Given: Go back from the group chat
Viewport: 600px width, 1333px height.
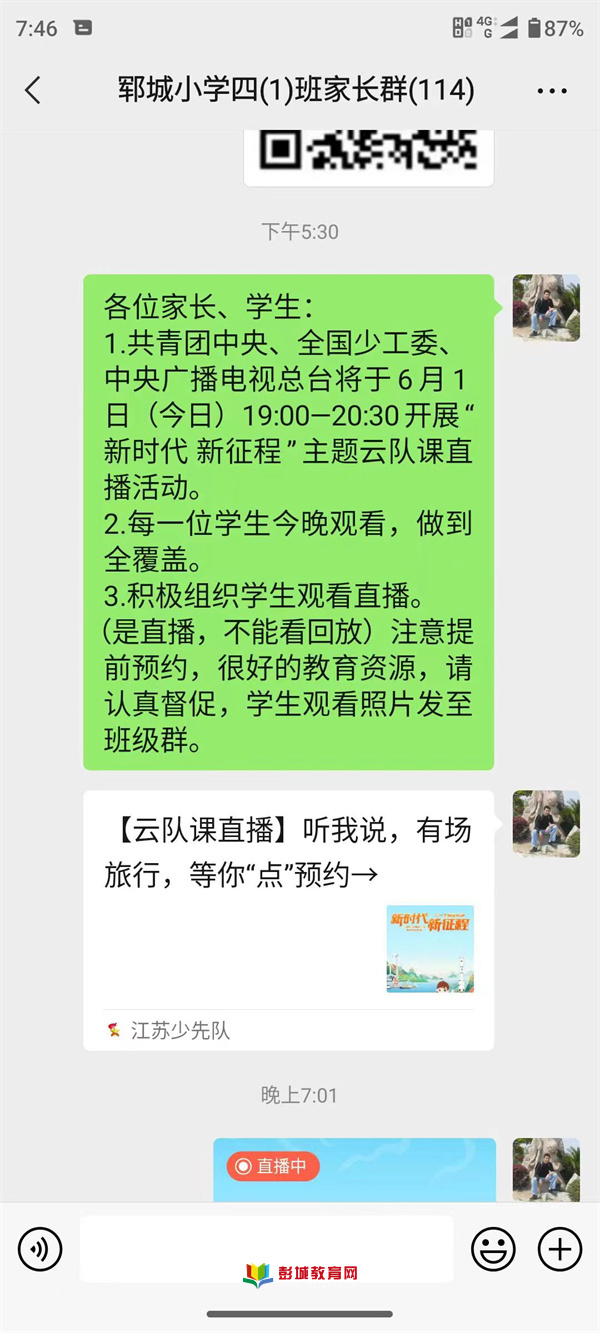Looking at the screenshot, I should pyautogui.click(x=33, y=91).
